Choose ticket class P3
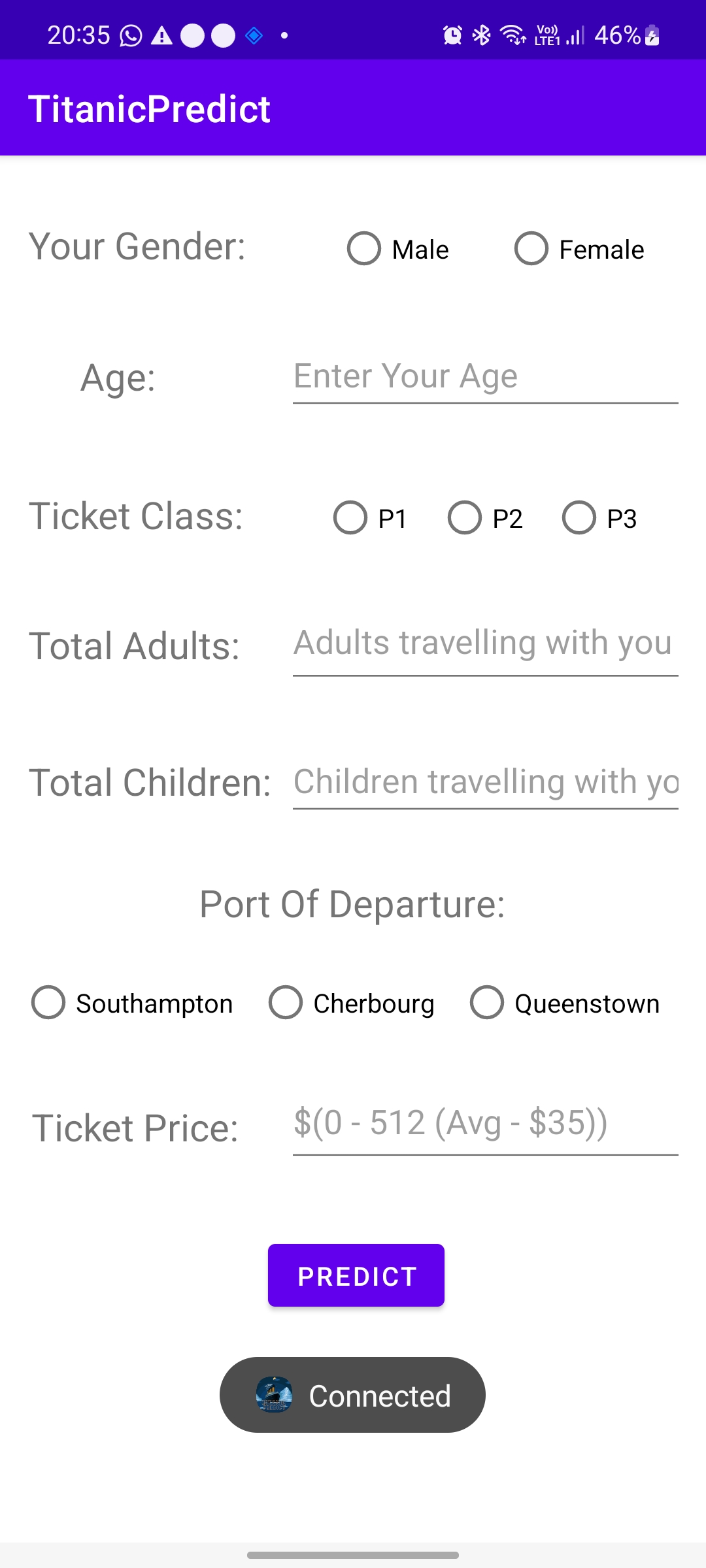Image resolution: width=706 pixels, height=1568 pixels. click(x=579, y=517)
